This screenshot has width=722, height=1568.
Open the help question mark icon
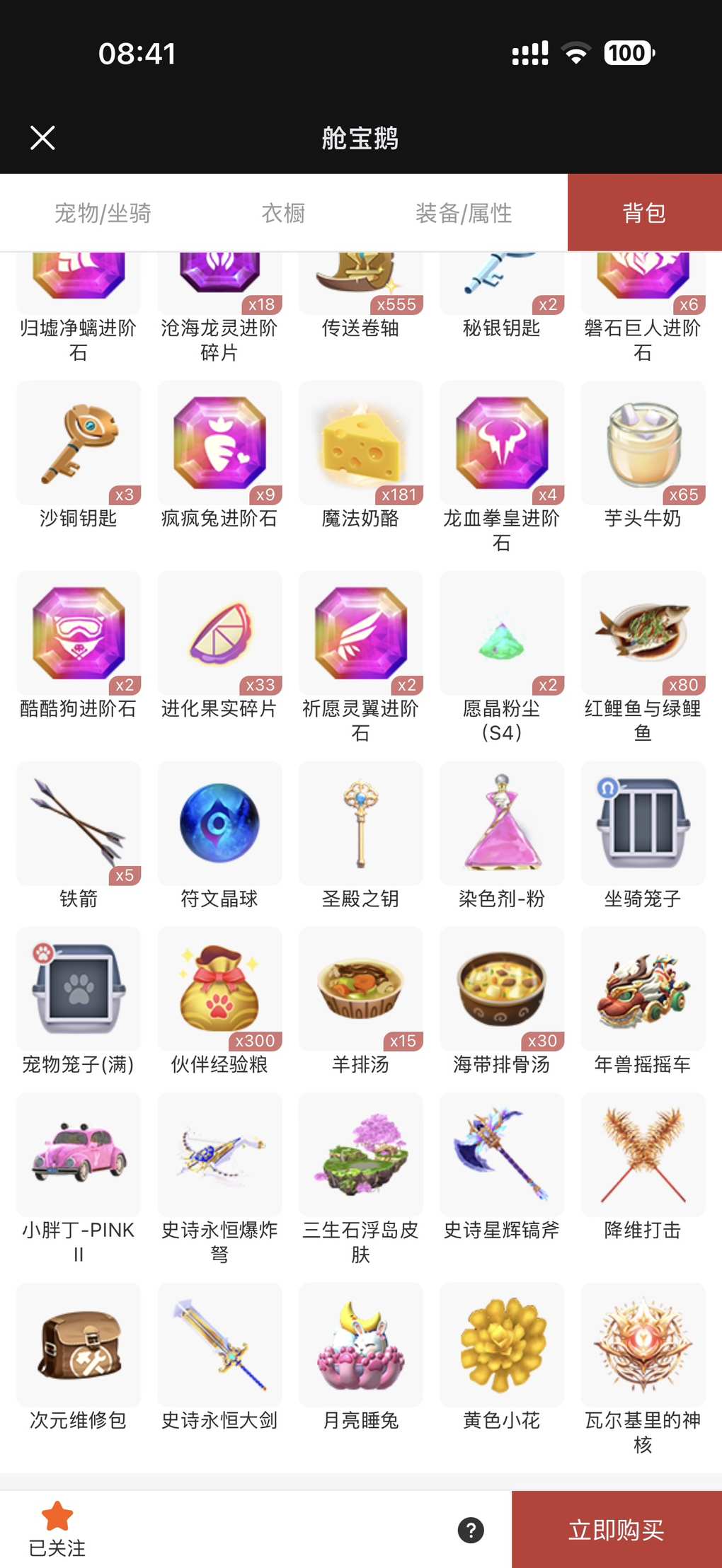[471, 1530]
